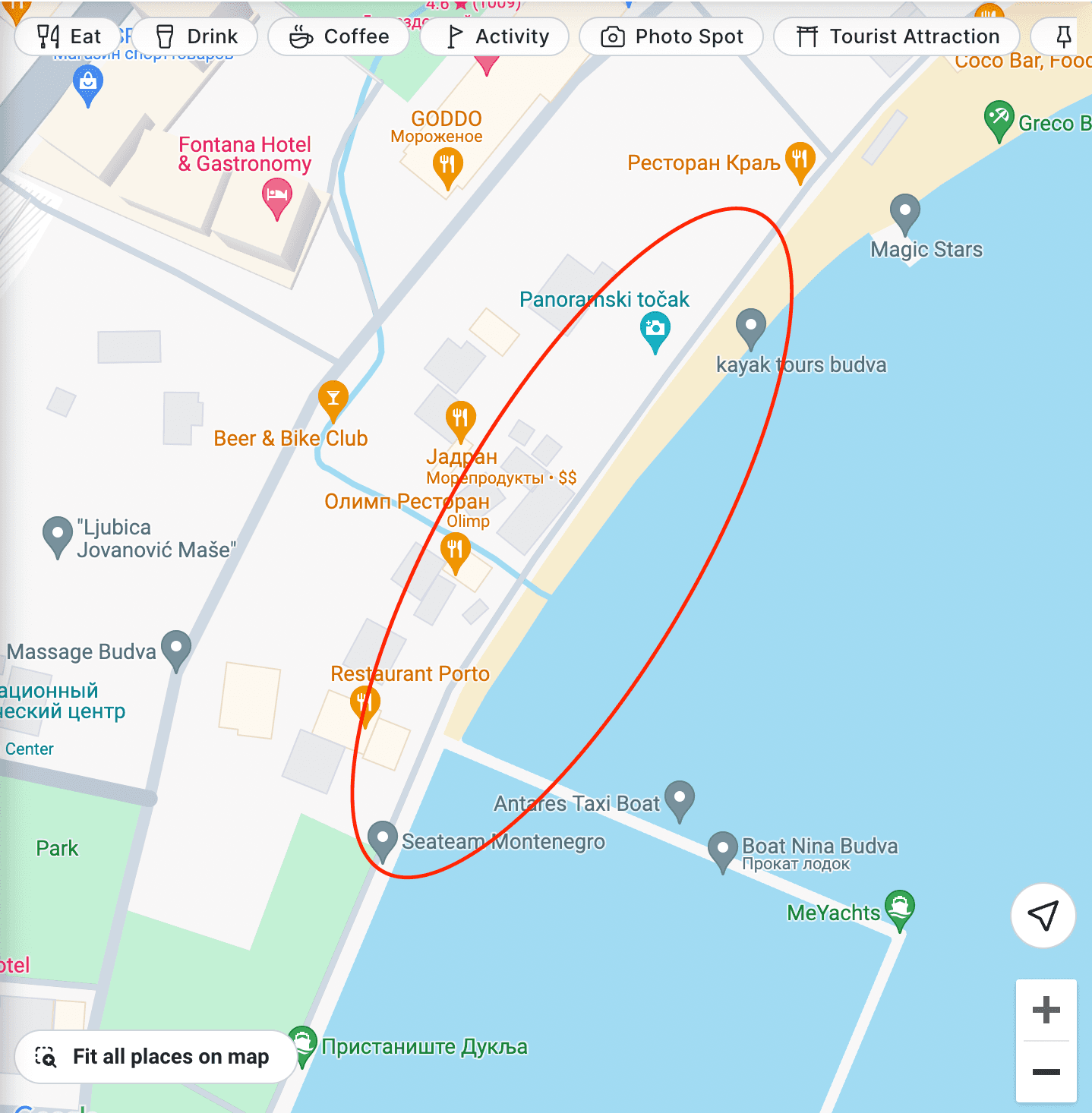Image resolution: width=1092 pixels, height=1113 pixels.
Task: Open the kayak tours budva marker
Action: pyautogui.click(x=750, y=327)
